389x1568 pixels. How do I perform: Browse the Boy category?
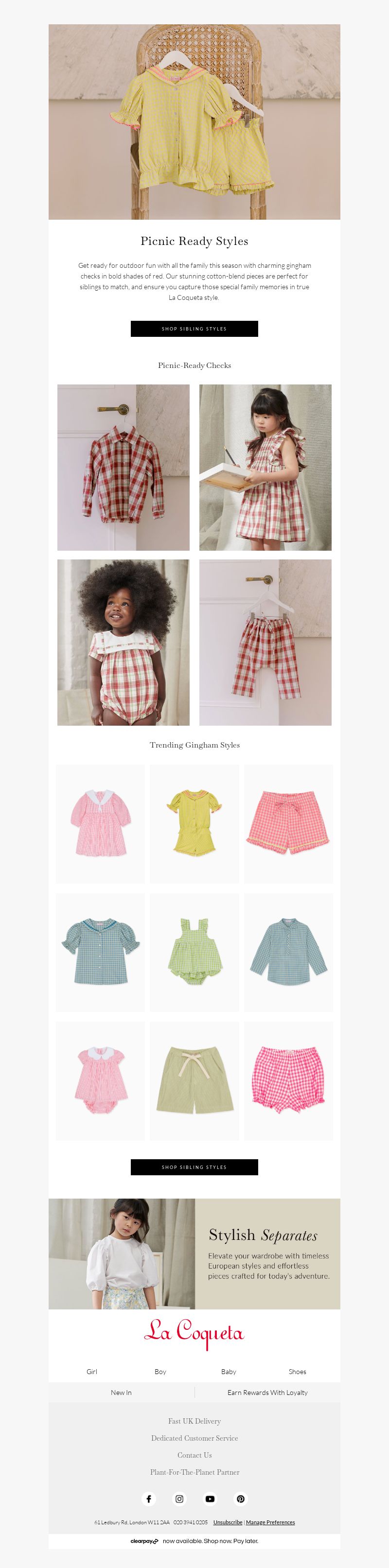click(160, 1371)
